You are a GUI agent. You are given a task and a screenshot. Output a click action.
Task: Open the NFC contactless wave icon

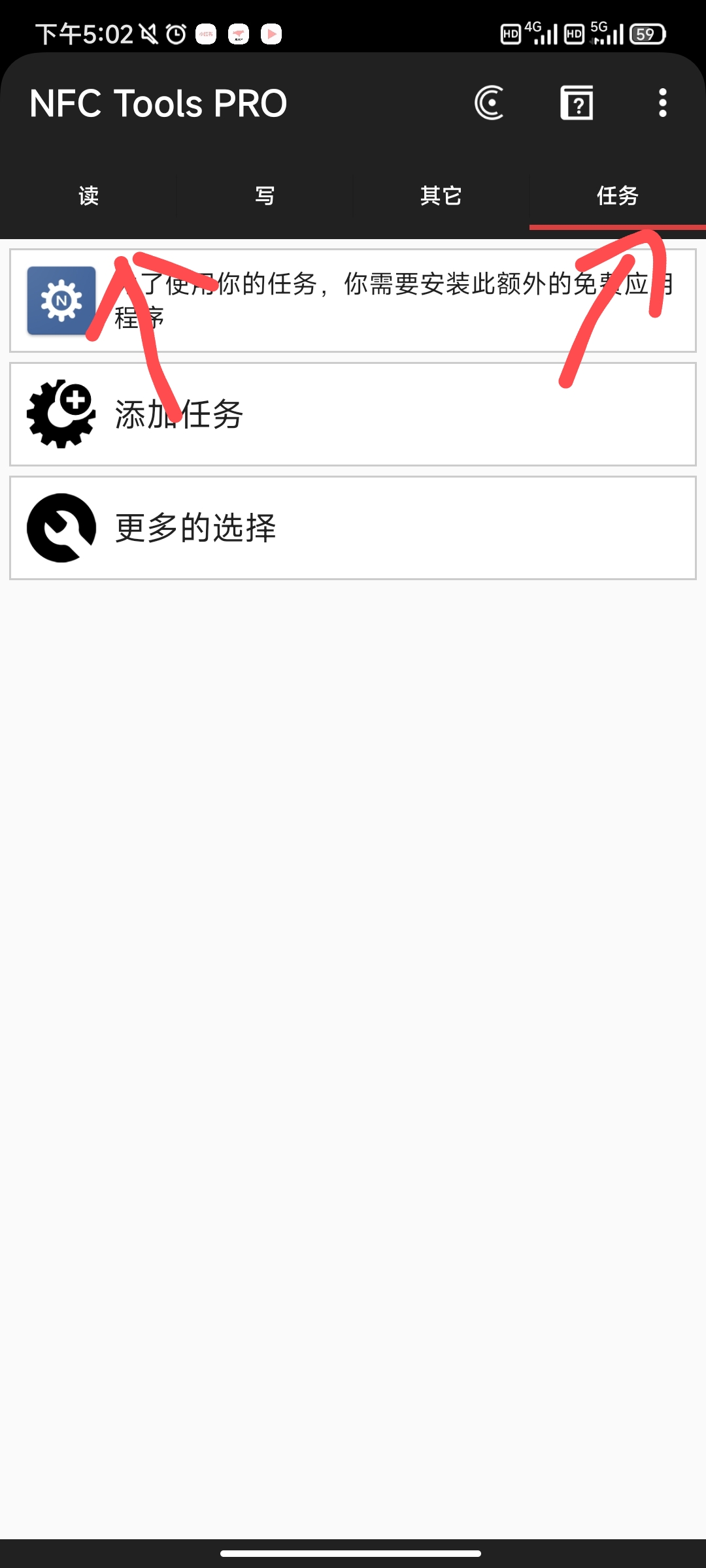[489, 103]
